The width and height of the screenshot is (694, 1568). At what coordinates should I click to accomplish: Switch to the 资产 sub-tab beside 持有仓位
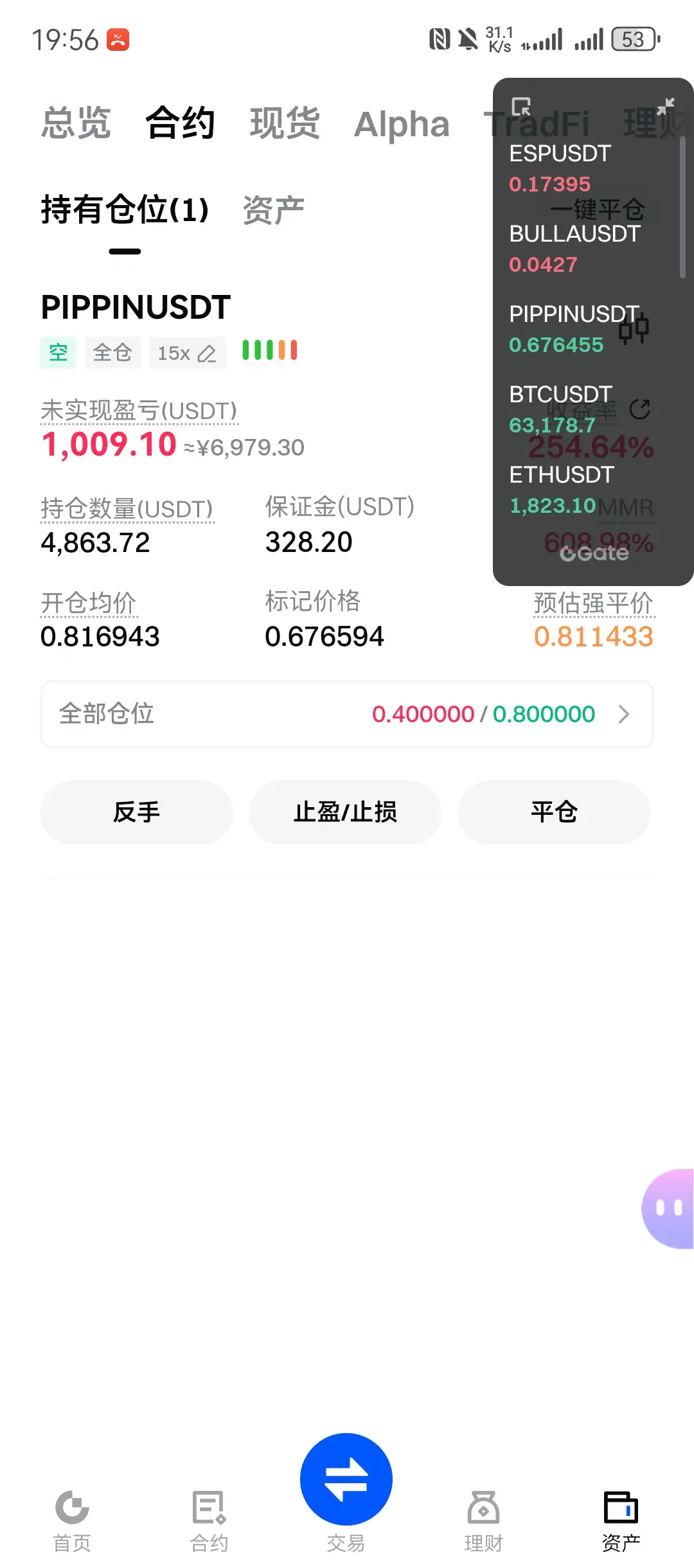click(x=273, y=210)
